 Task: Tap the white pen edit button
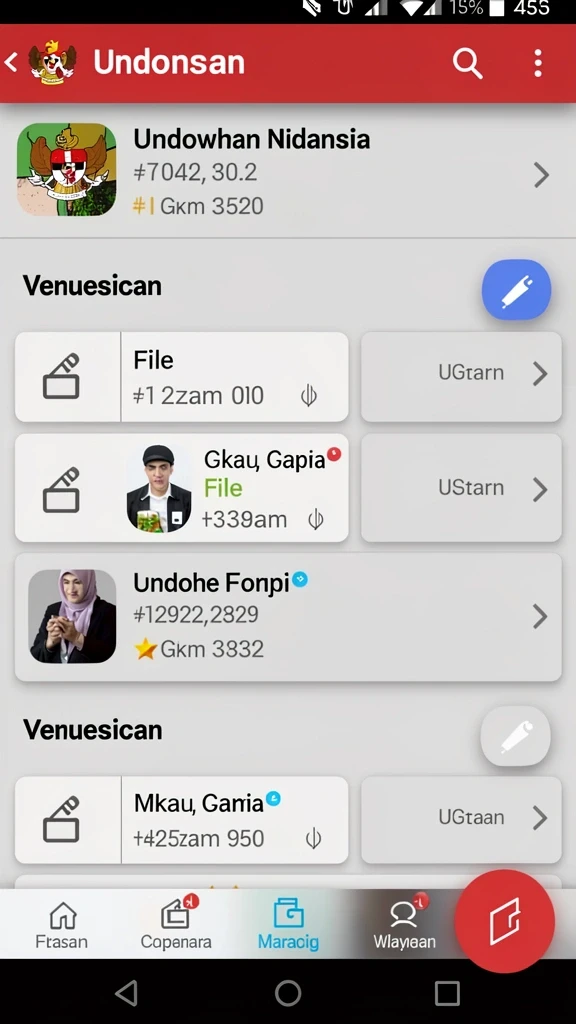[x=516, y=736]
